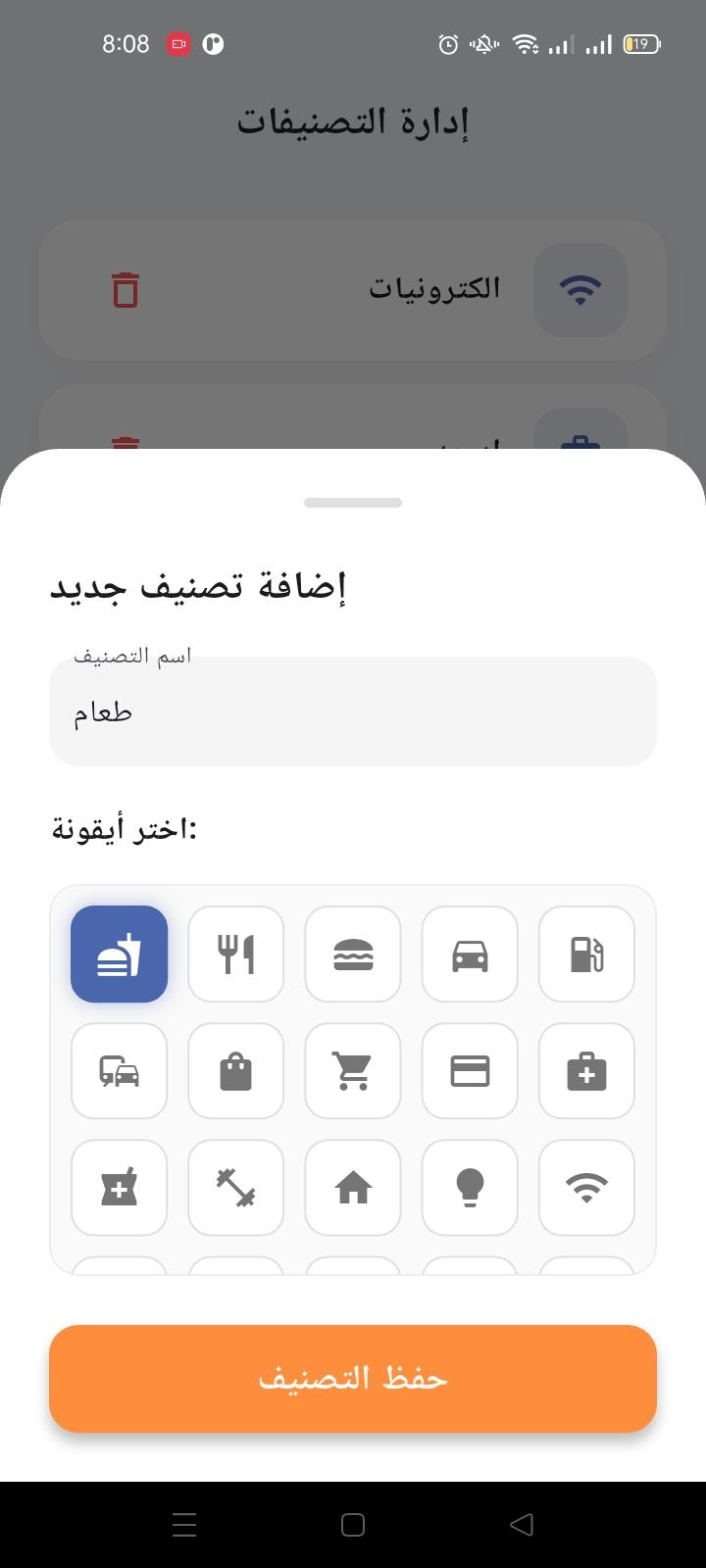Edit the category name field showing طعام
Screen dimensions: 706x1568
pos(353,711)
